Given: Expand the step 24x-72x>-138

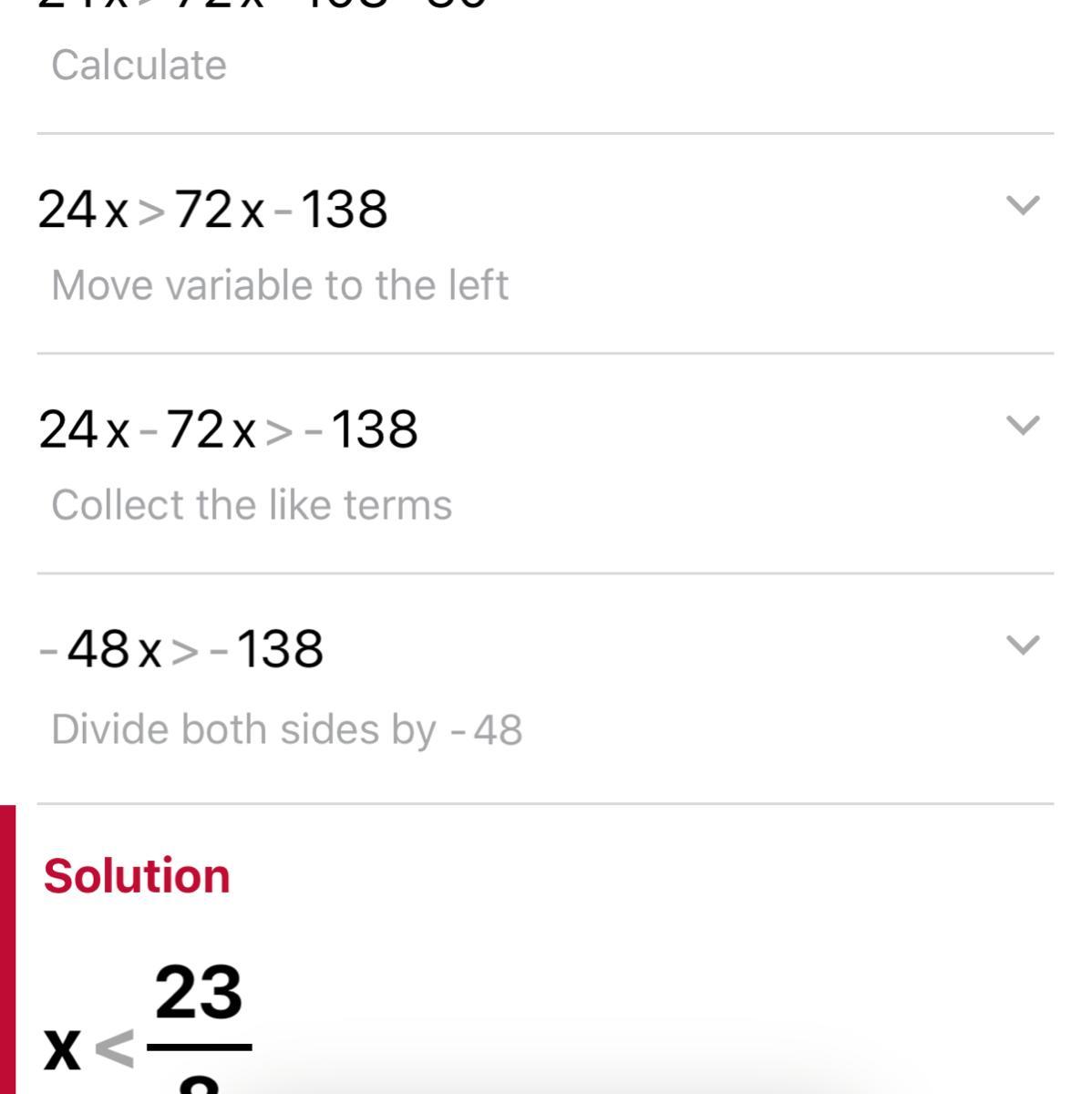Looking at the screenshot, I should (1022, 426).
